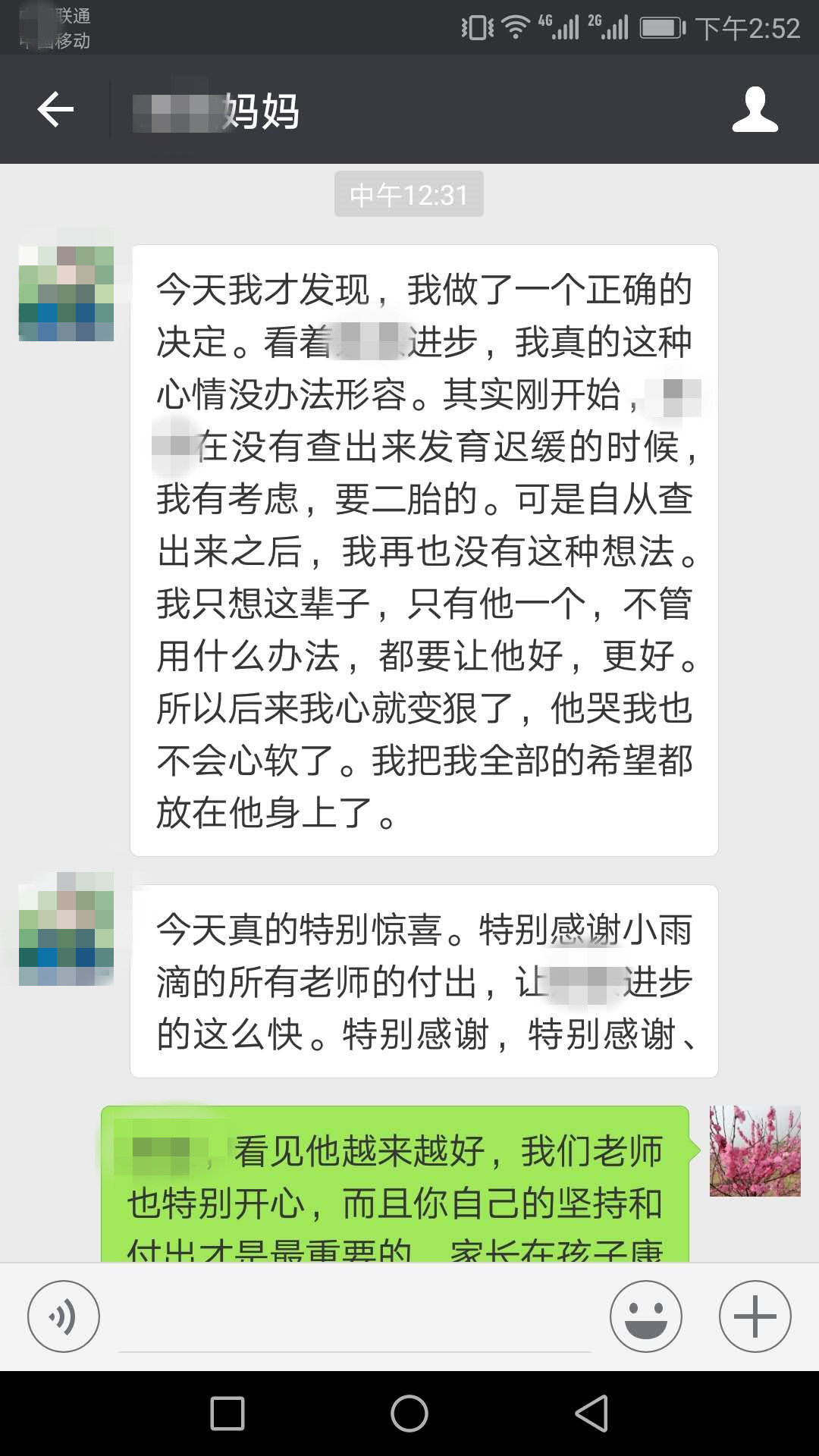The height and width of the screenshot is (1456, 819).
Task: Open the recent apps overview
Action: [227, 1414]
